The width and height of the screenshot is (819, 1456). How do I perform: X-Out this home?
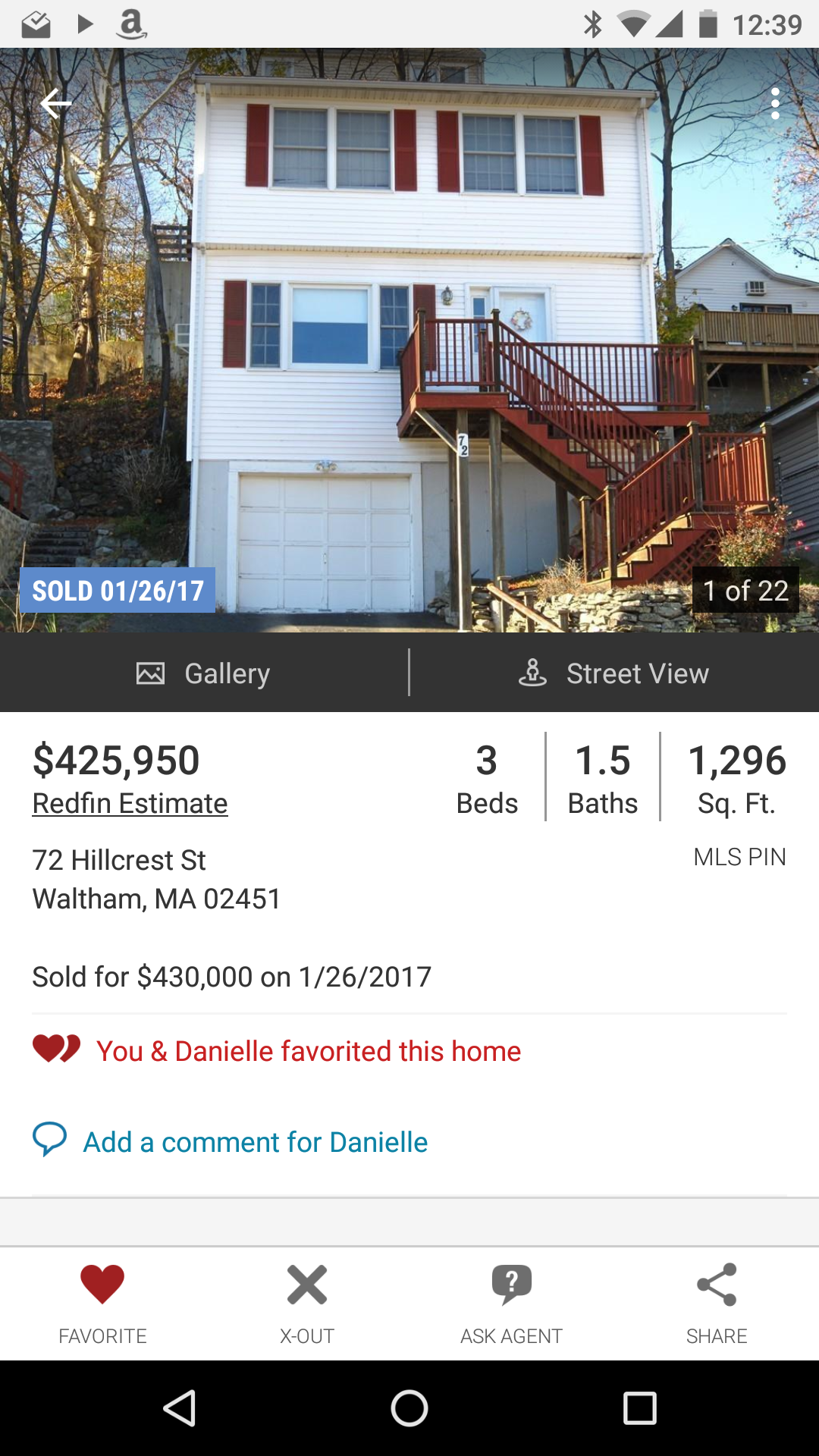click(307, 1303)
